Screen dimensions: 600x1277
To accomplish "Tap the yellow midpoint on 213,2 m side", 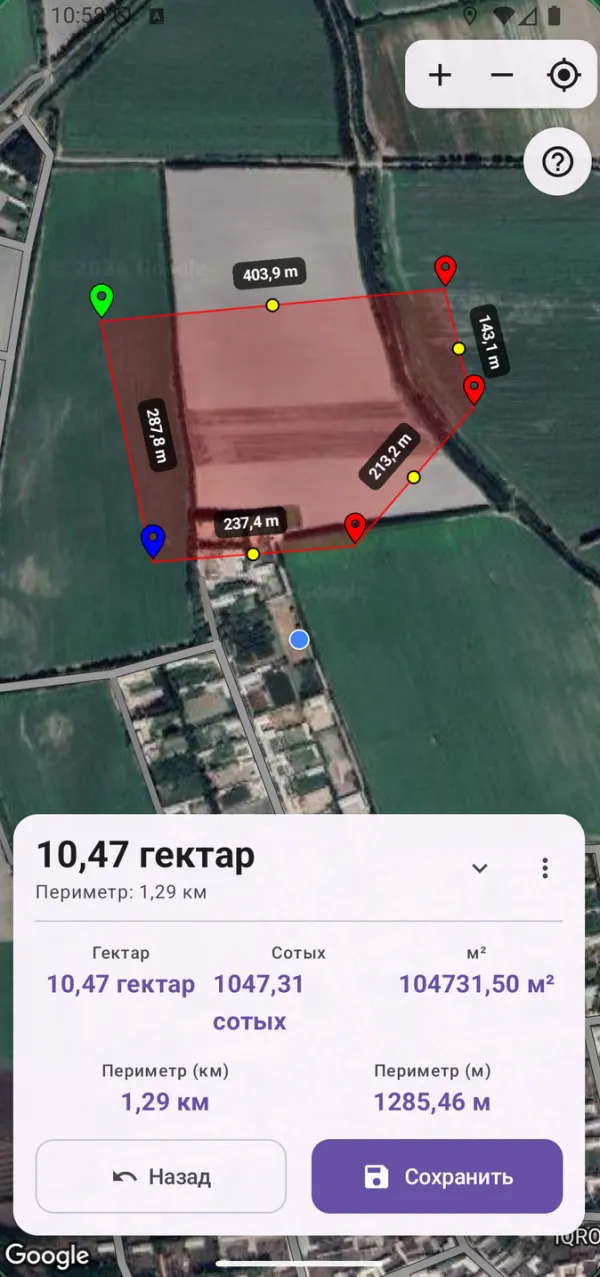I will (x=414, y=477).
